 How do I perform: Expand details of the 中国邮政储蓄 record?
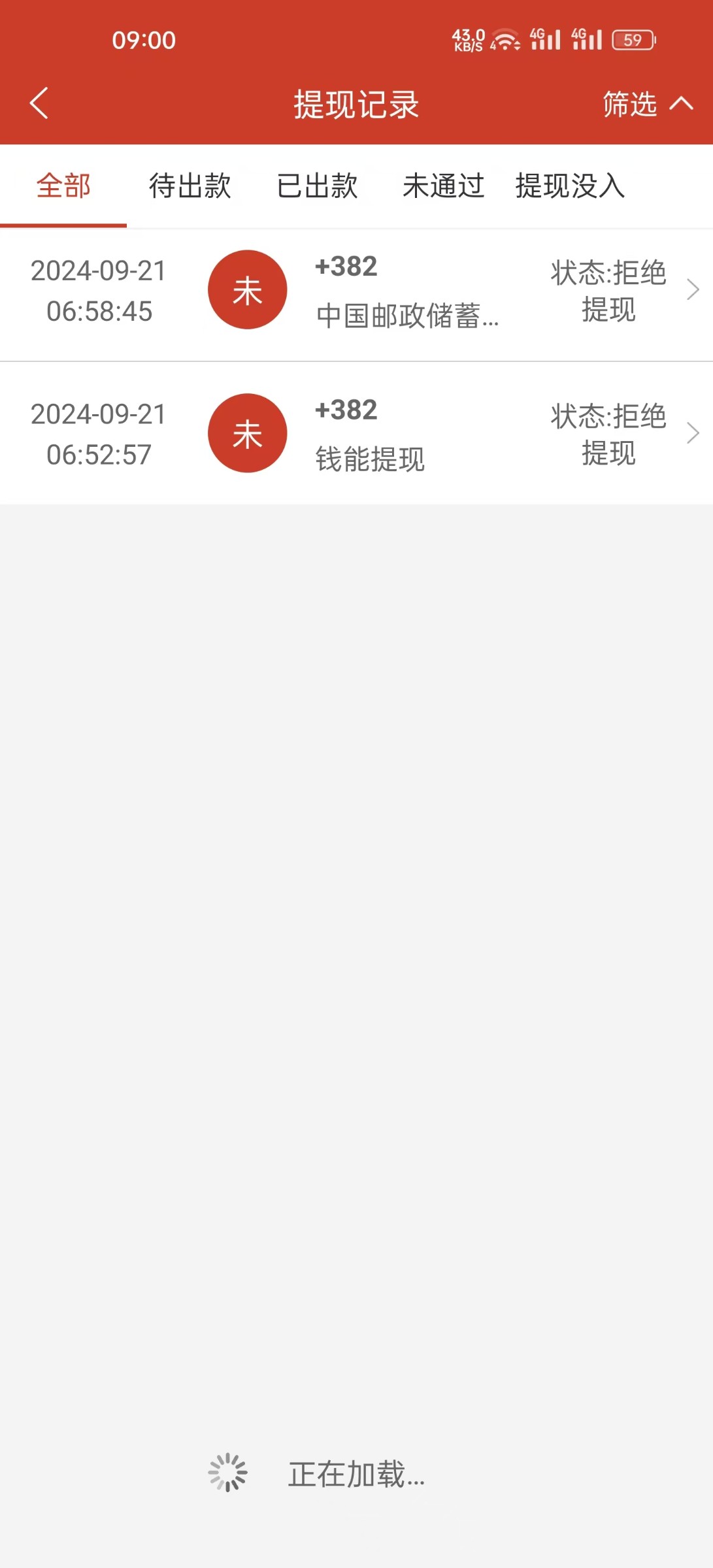692,290
